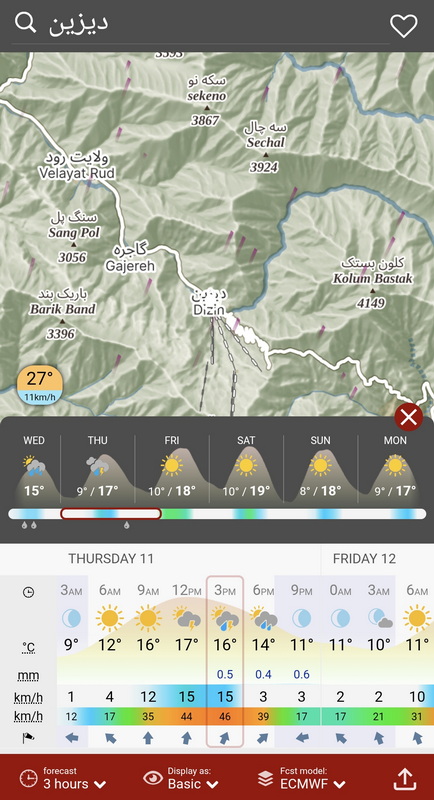Screen dimensions: 434x800
Task: Change the Fcst model ECMWF dropdown
Action: (x=301, y=779)
